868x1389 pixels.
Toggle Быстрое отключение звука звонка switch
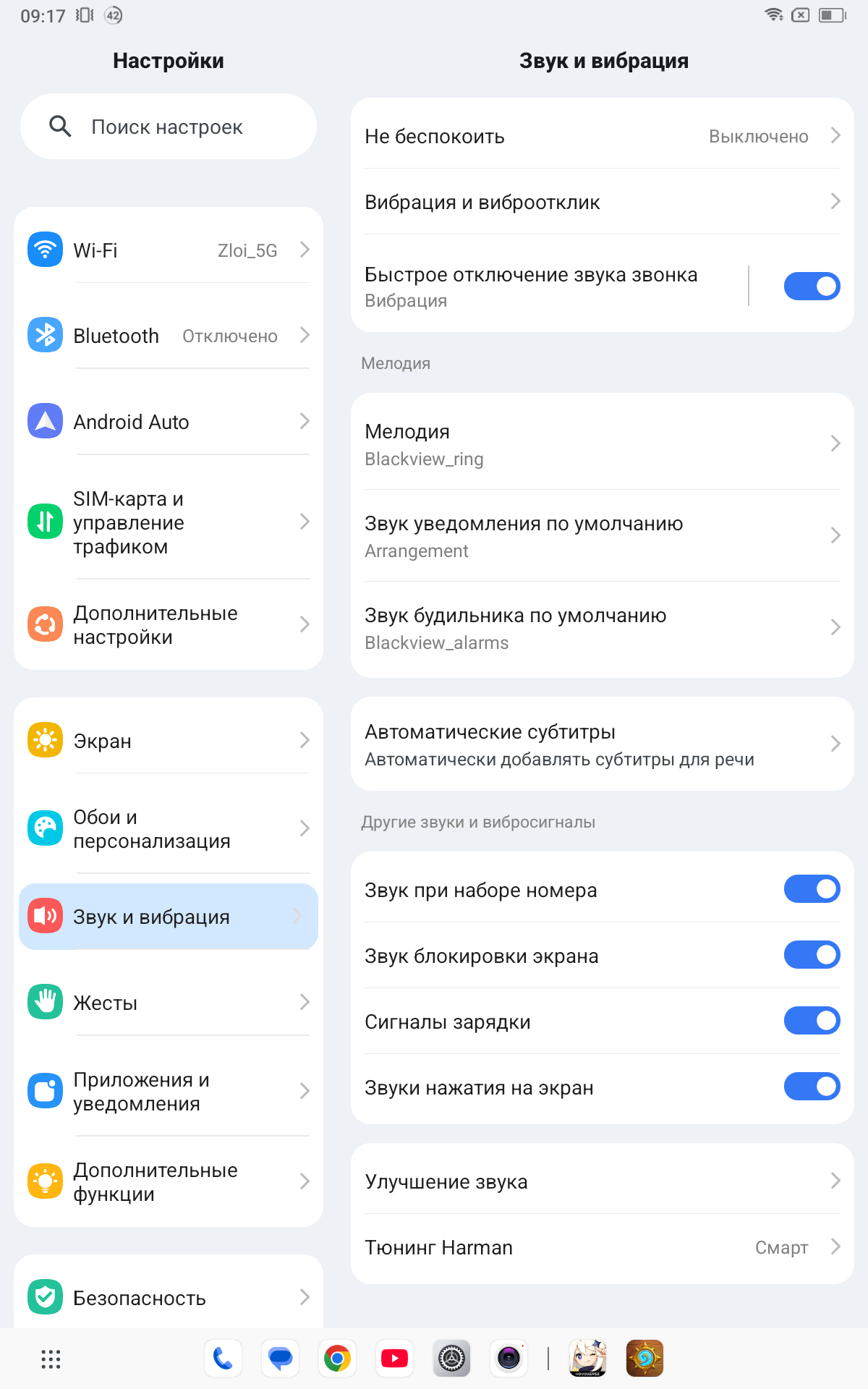pos(812,286)
